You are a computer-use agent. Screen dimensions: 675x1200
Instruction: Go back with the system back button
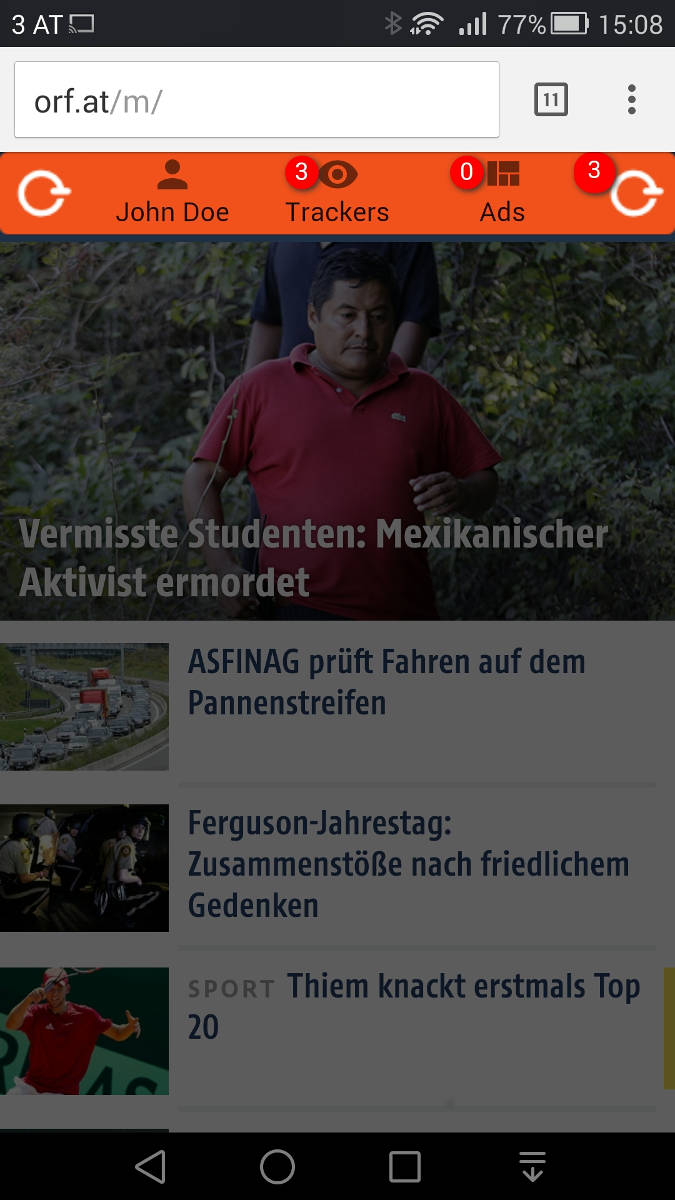pyautogui.click(x=149, y=1166)
